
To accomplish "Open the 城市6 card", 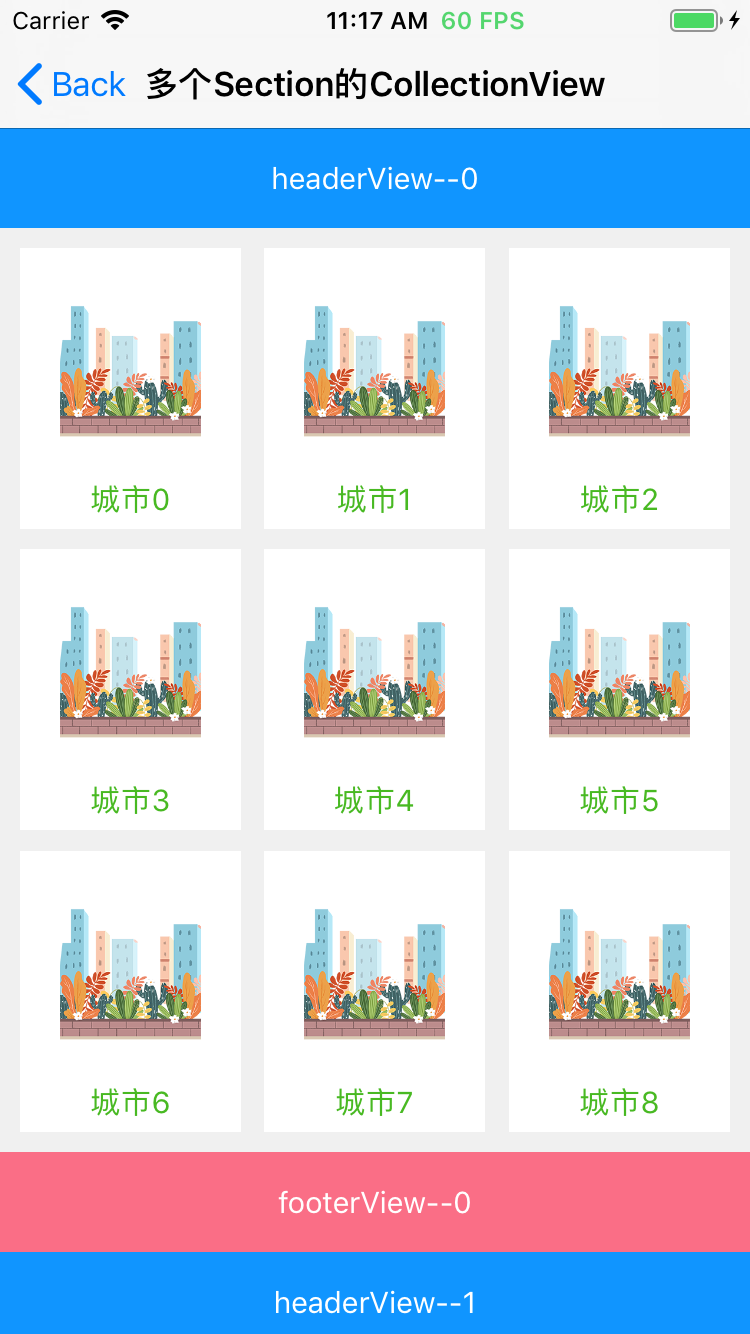I will pos(130,991).
